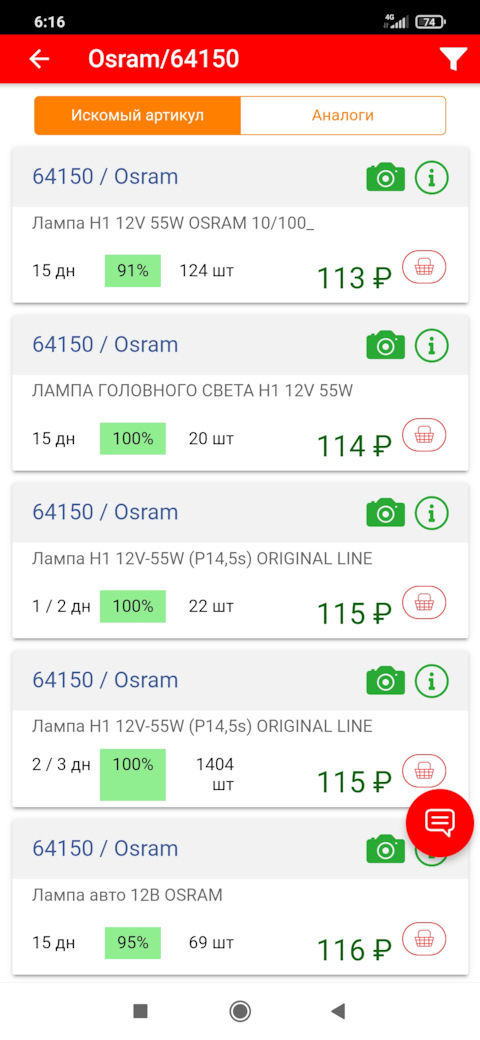View photo of the 2 / 3 дн offer

coord(385,681)
